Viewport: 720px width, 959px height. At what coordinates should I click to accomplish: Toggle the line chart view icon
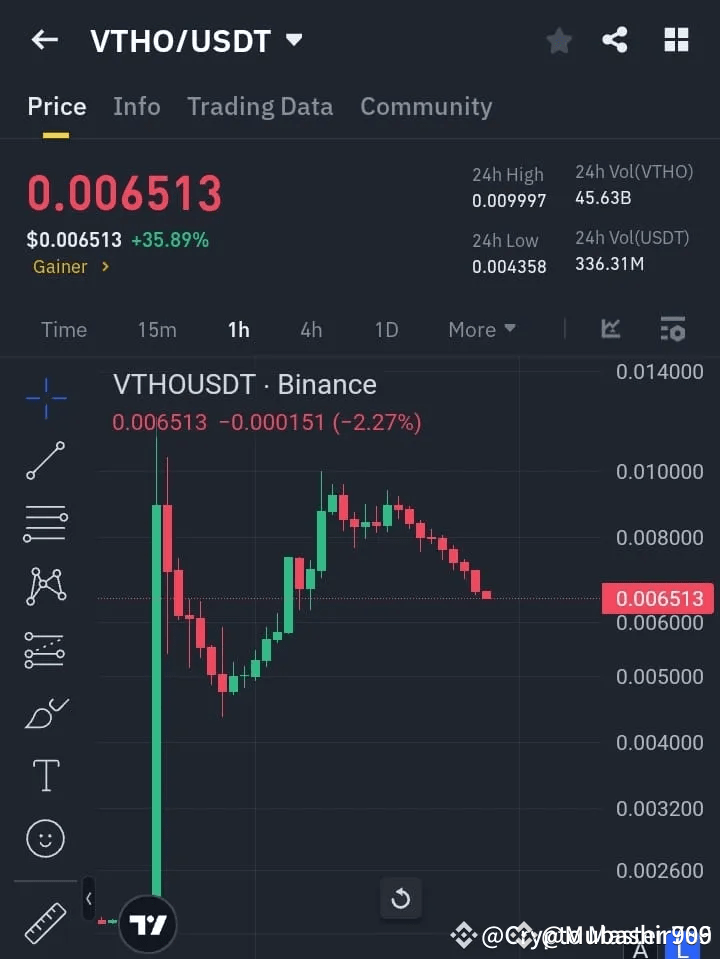pos(611,329)
